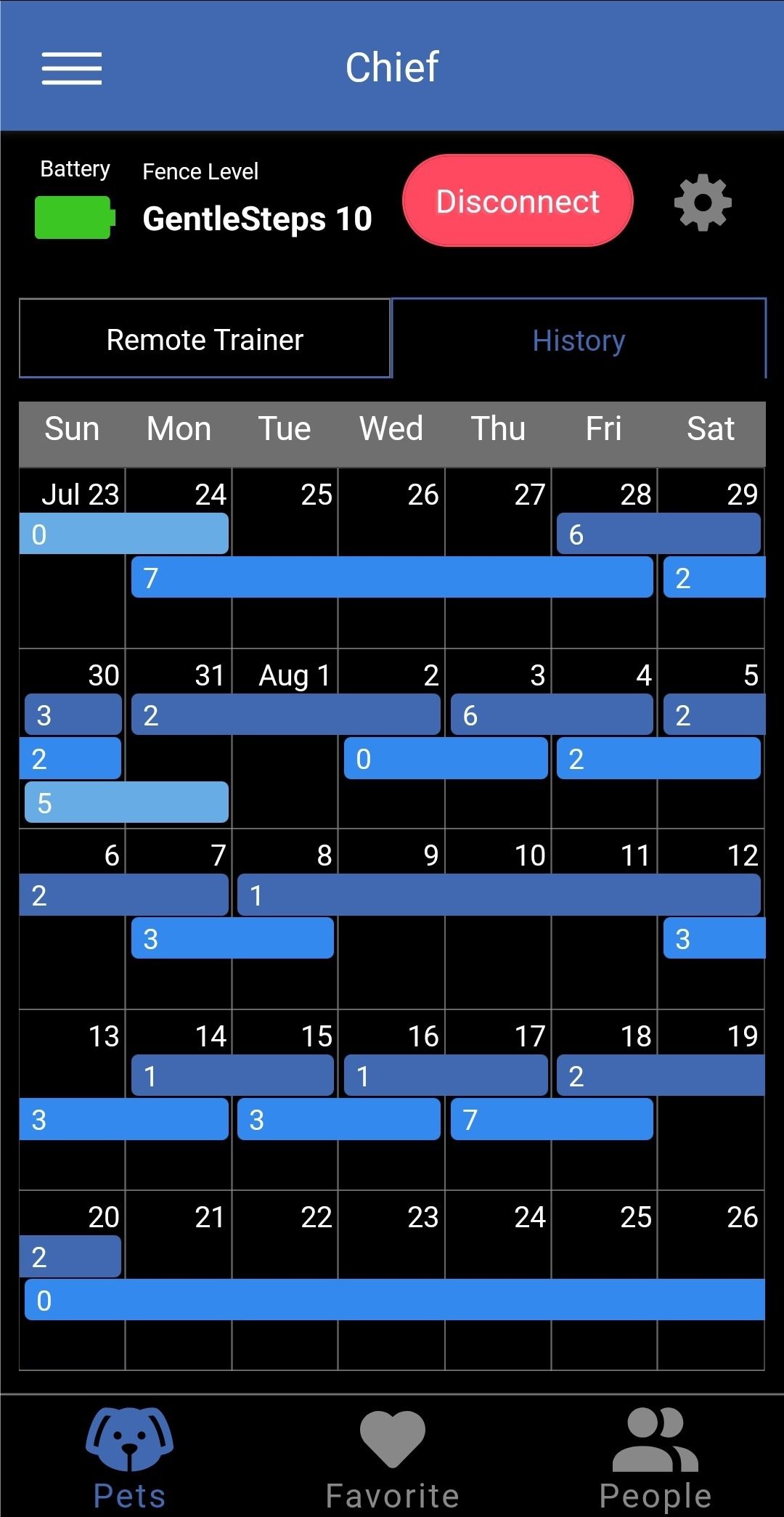Image resolution: width=784 pixels, height=1517 pixels.
Task: Open the 5 event on Jul 30
Action: pyautogui.click(x=126, y=802)
